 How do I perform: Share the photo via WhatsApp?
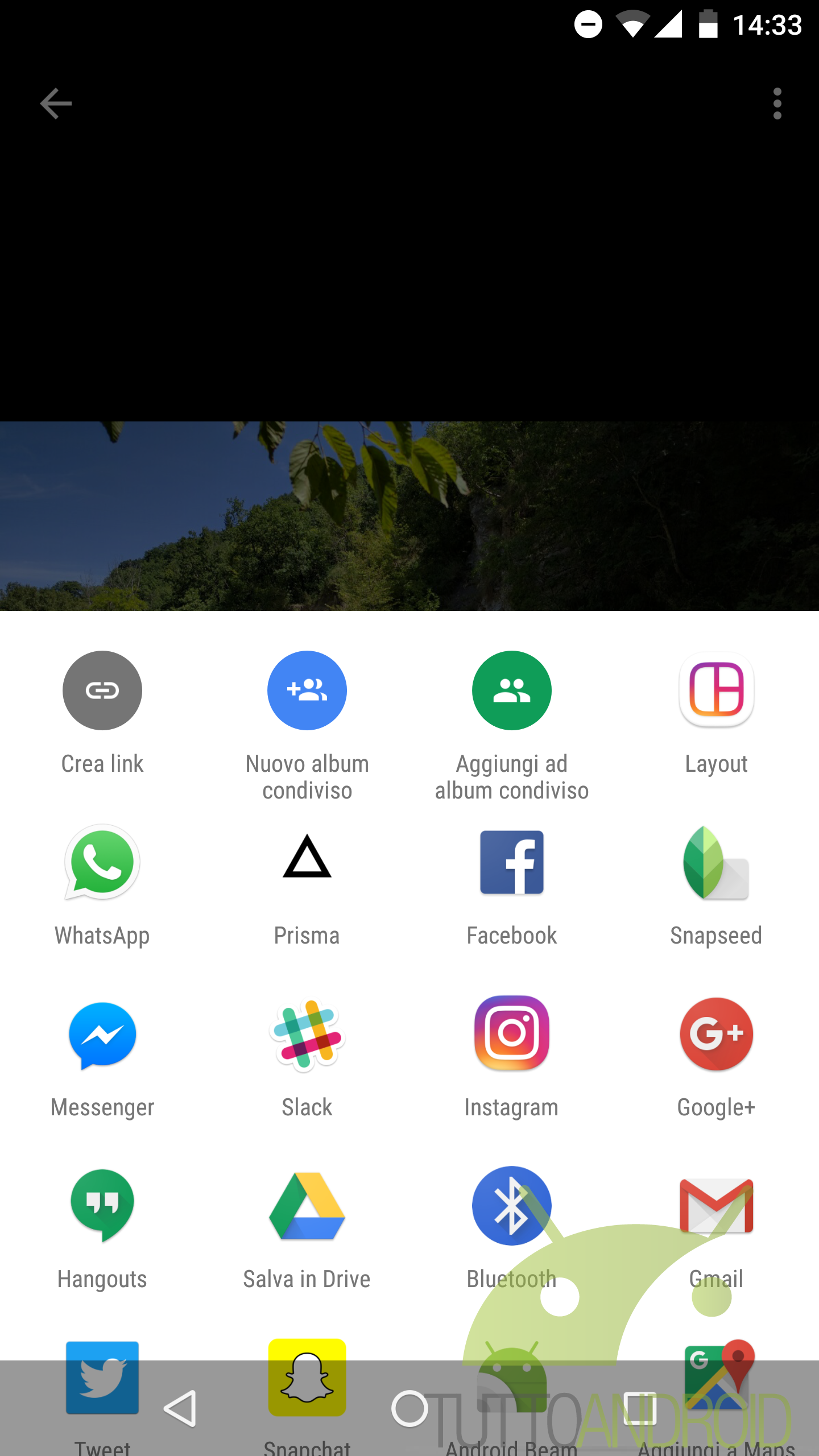coord(102,886)
